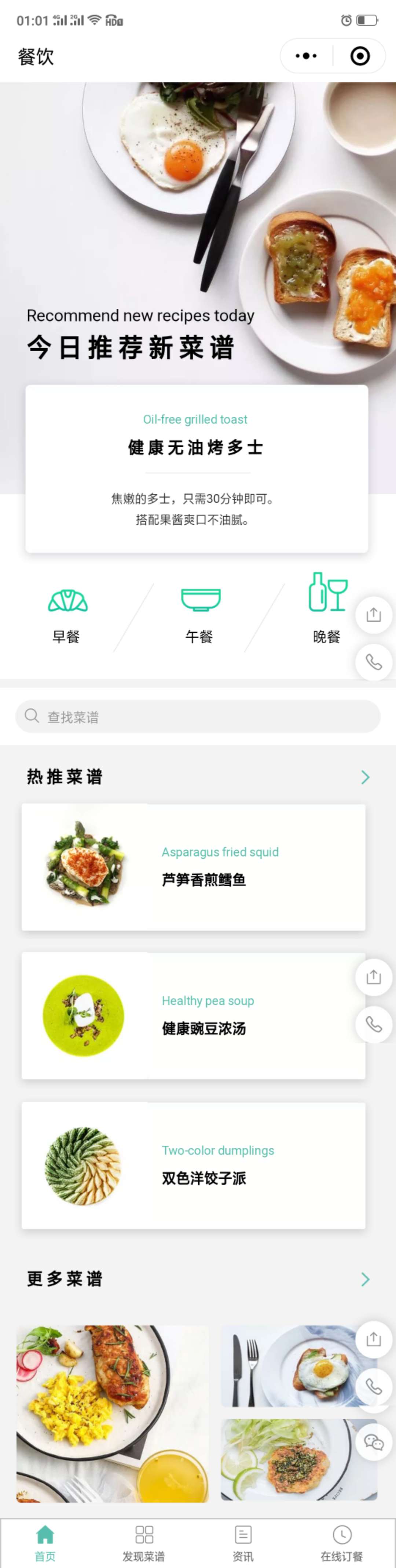Open the 双色洋饺子派 recipe
The width and height of the screenshot is (396, 1568).
pyautogui.click(x=194, y=1165)
